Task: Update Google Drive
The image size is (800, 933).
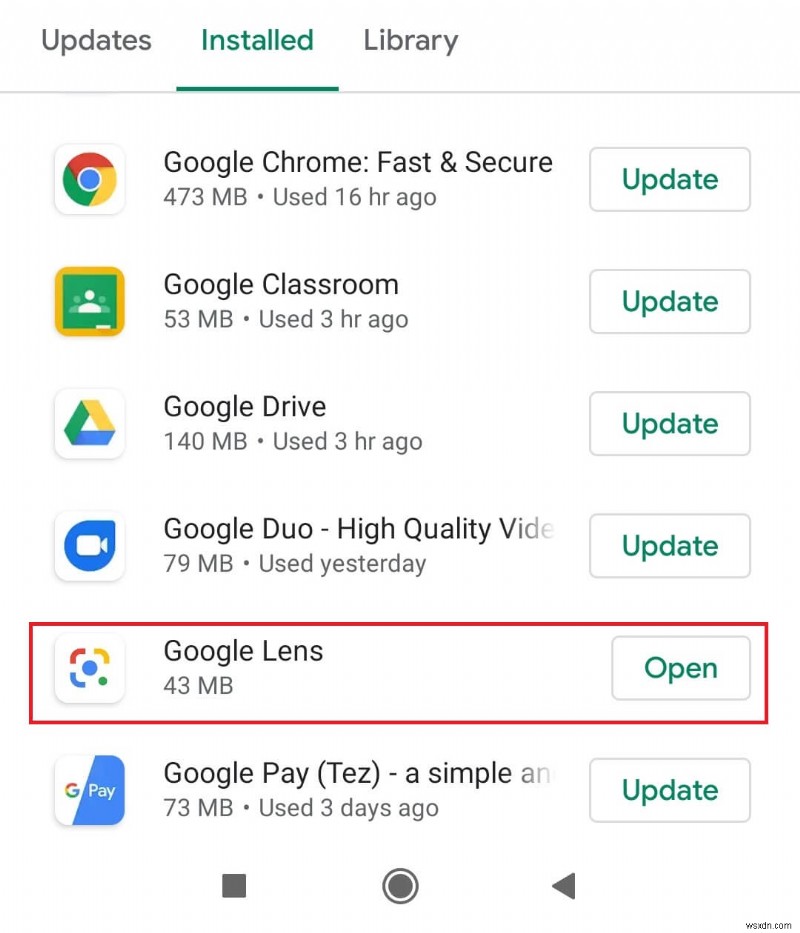Action: 669,424
